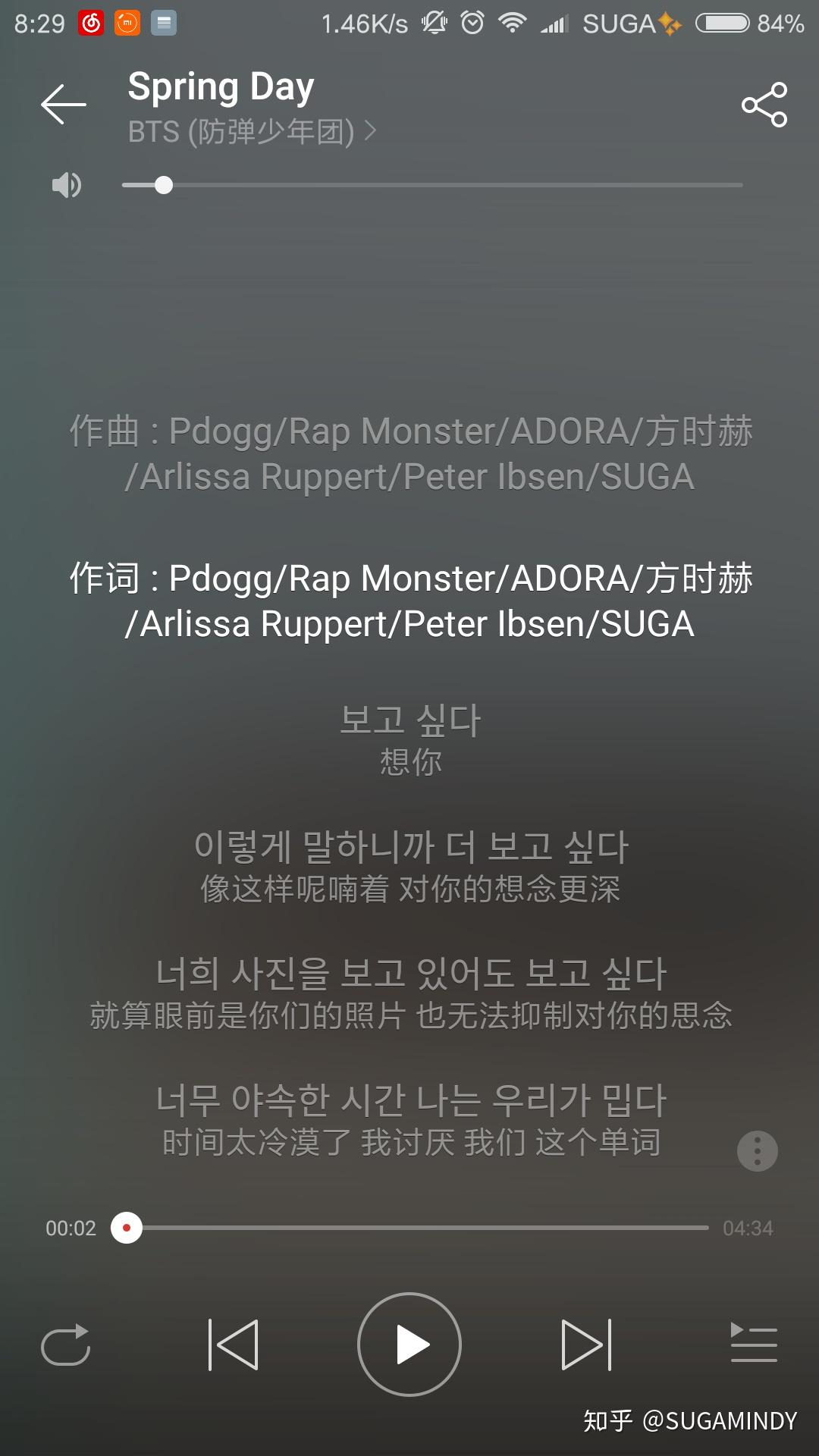This screenshot has height=1456, width=819.
Task: Skip to the previous track
Action: click(x=234, y=1345)
